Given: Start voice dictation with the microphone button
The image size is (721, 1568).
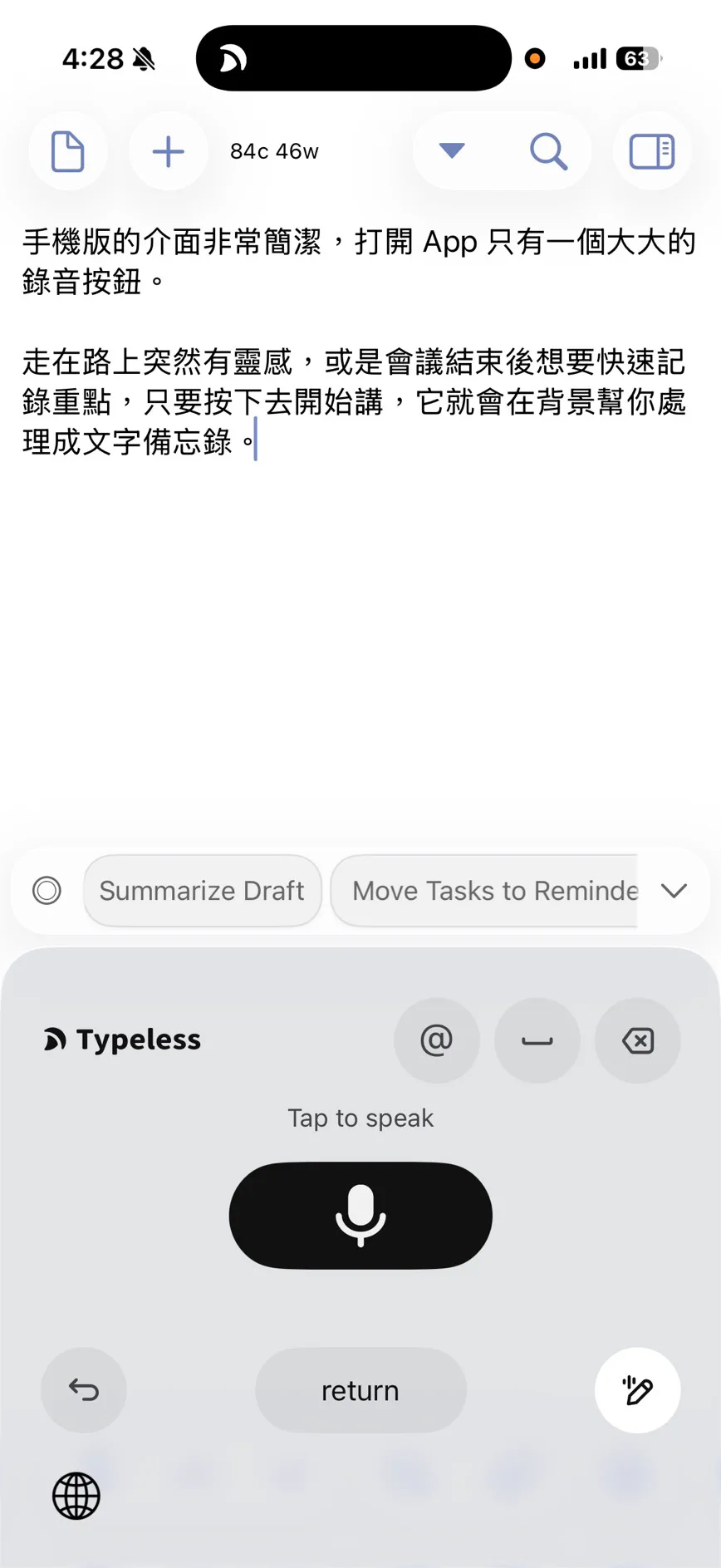Looking at the screenshot, I should 360,1216.
